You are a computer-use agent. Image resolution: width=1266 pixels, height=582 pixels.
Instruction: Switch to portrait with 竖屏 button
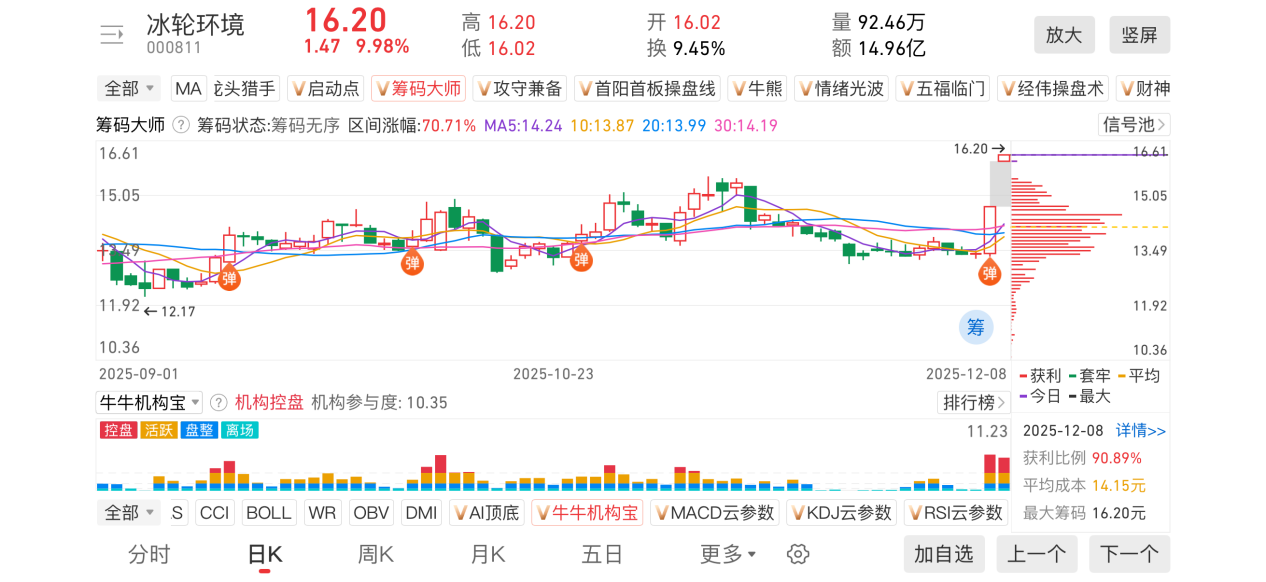click(1139, 35)
